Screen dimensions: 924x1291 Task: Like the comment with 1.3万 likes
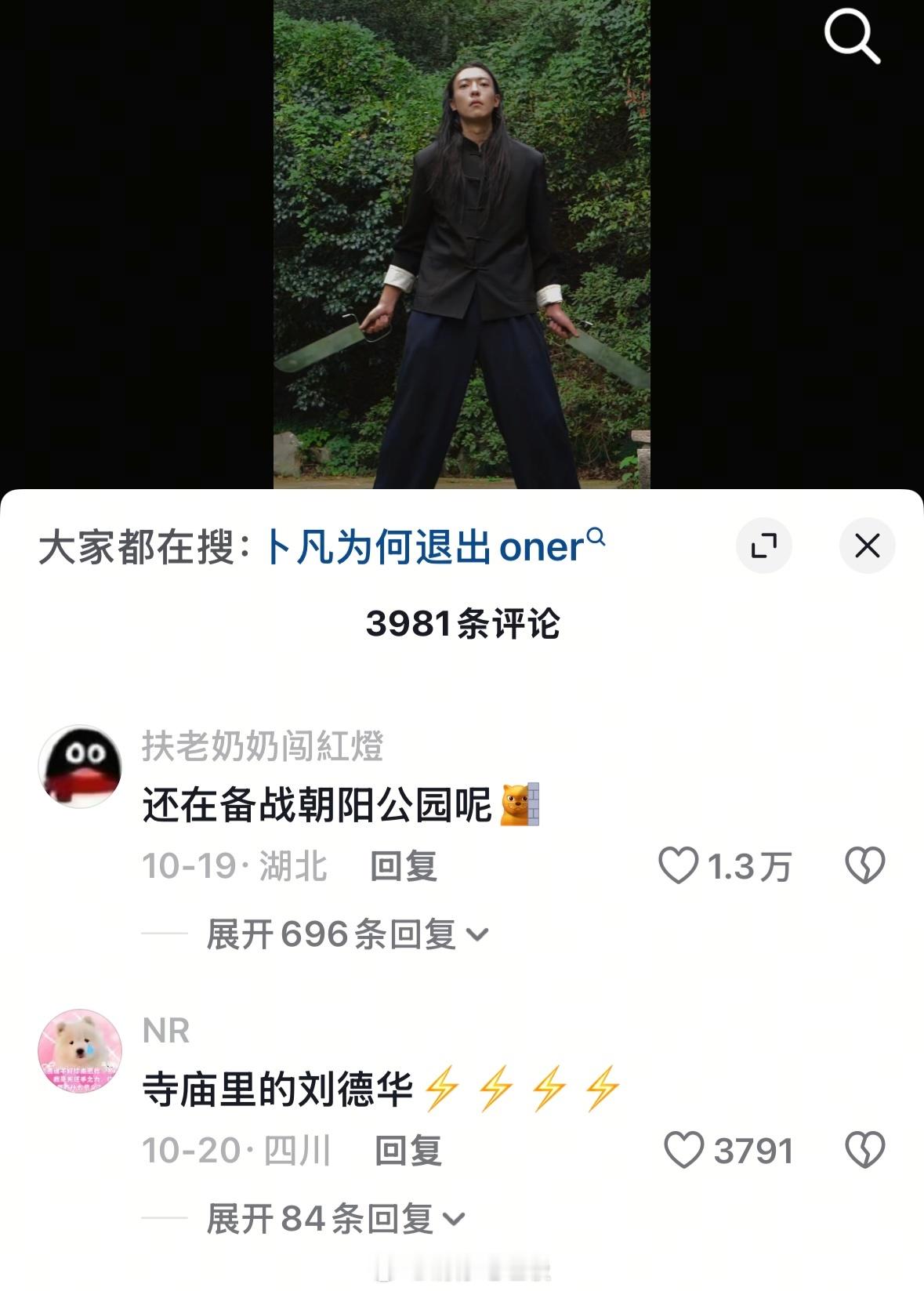click(678, 865)
